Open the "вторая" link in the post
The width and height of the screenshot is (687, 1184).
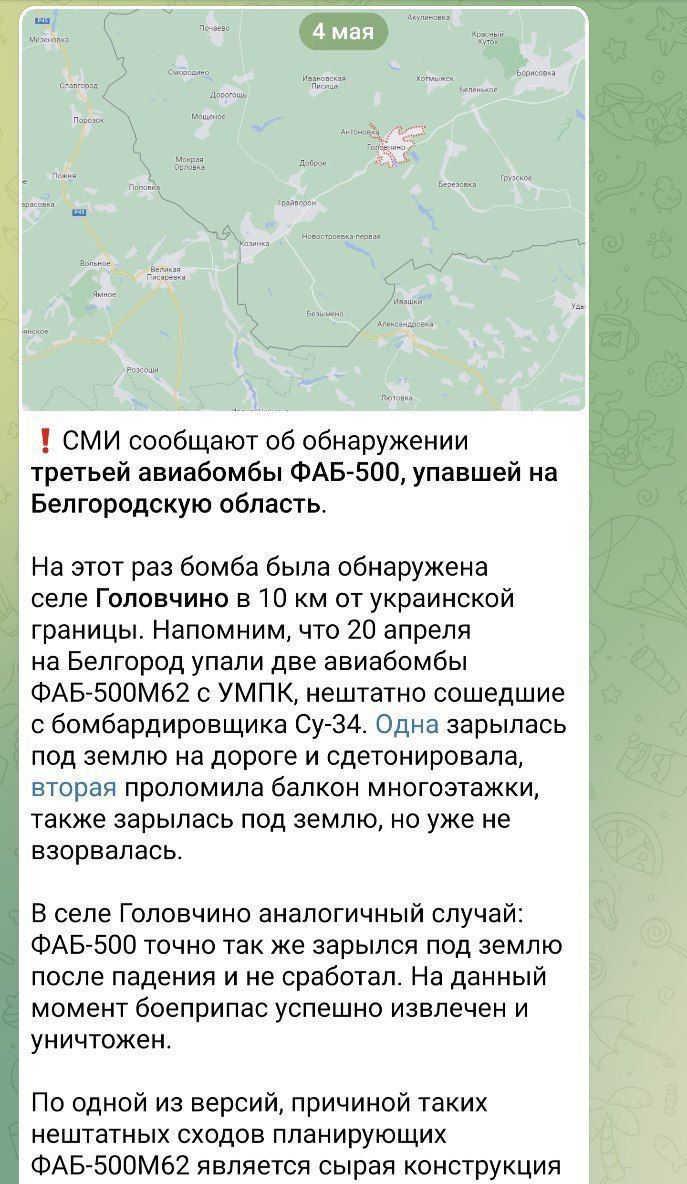coord(74,787)
